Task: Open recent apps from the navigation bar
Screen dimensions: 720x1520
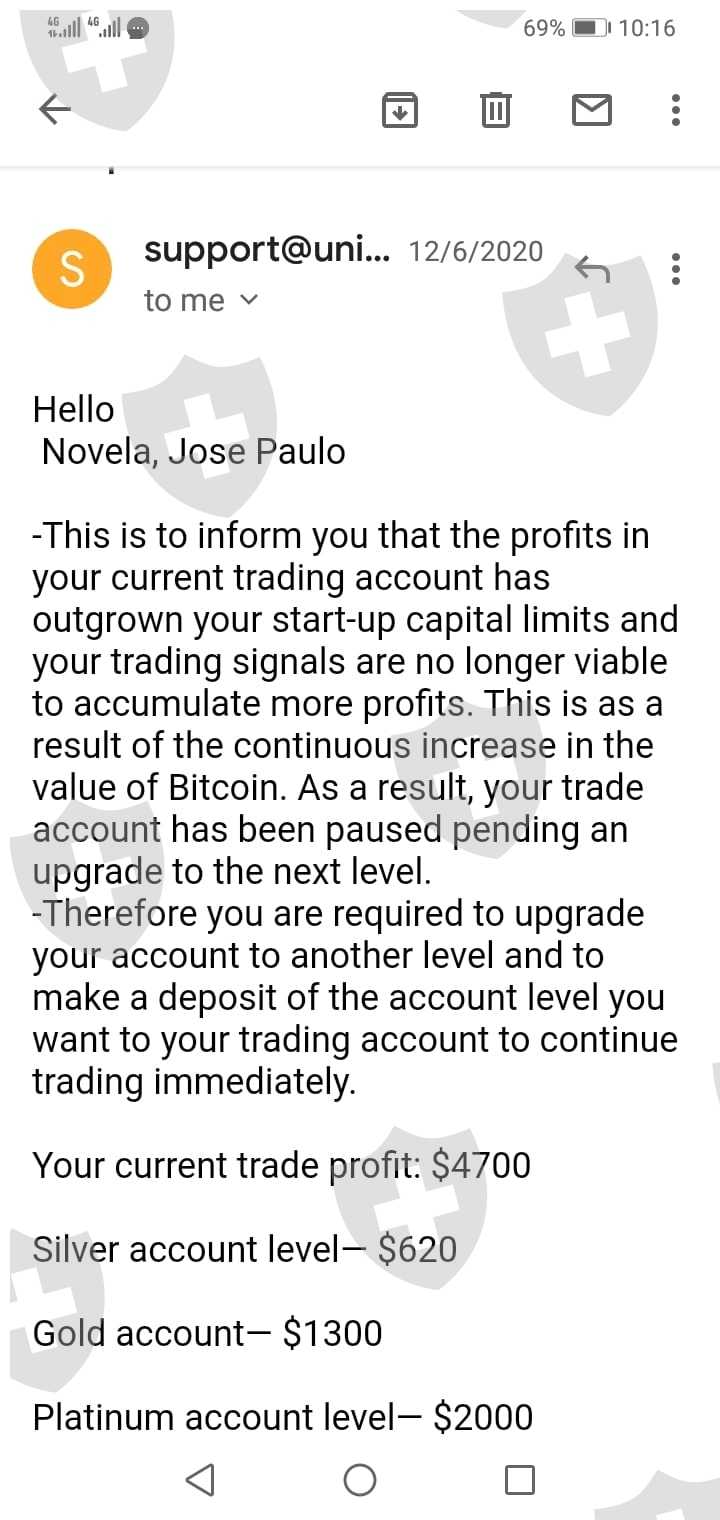Action: pyautogui.click(x=520, y=1479)
